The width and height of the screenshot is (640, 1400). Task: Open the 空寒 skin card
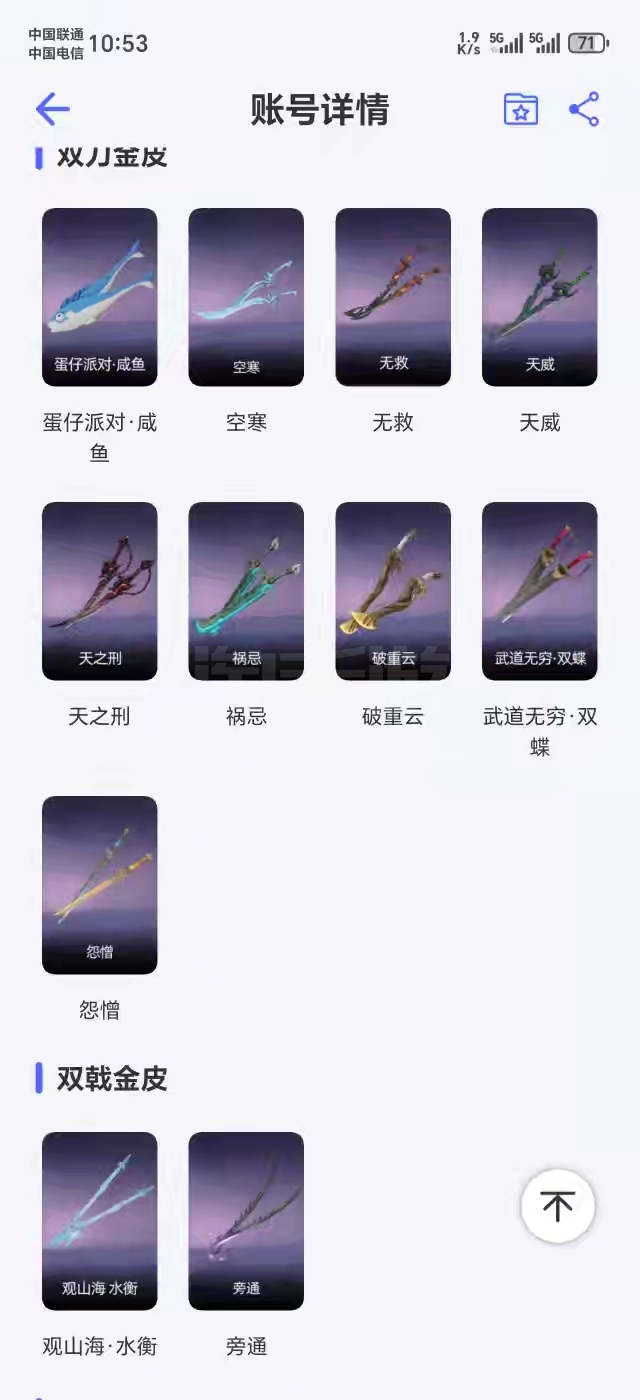tap(246, 297)
